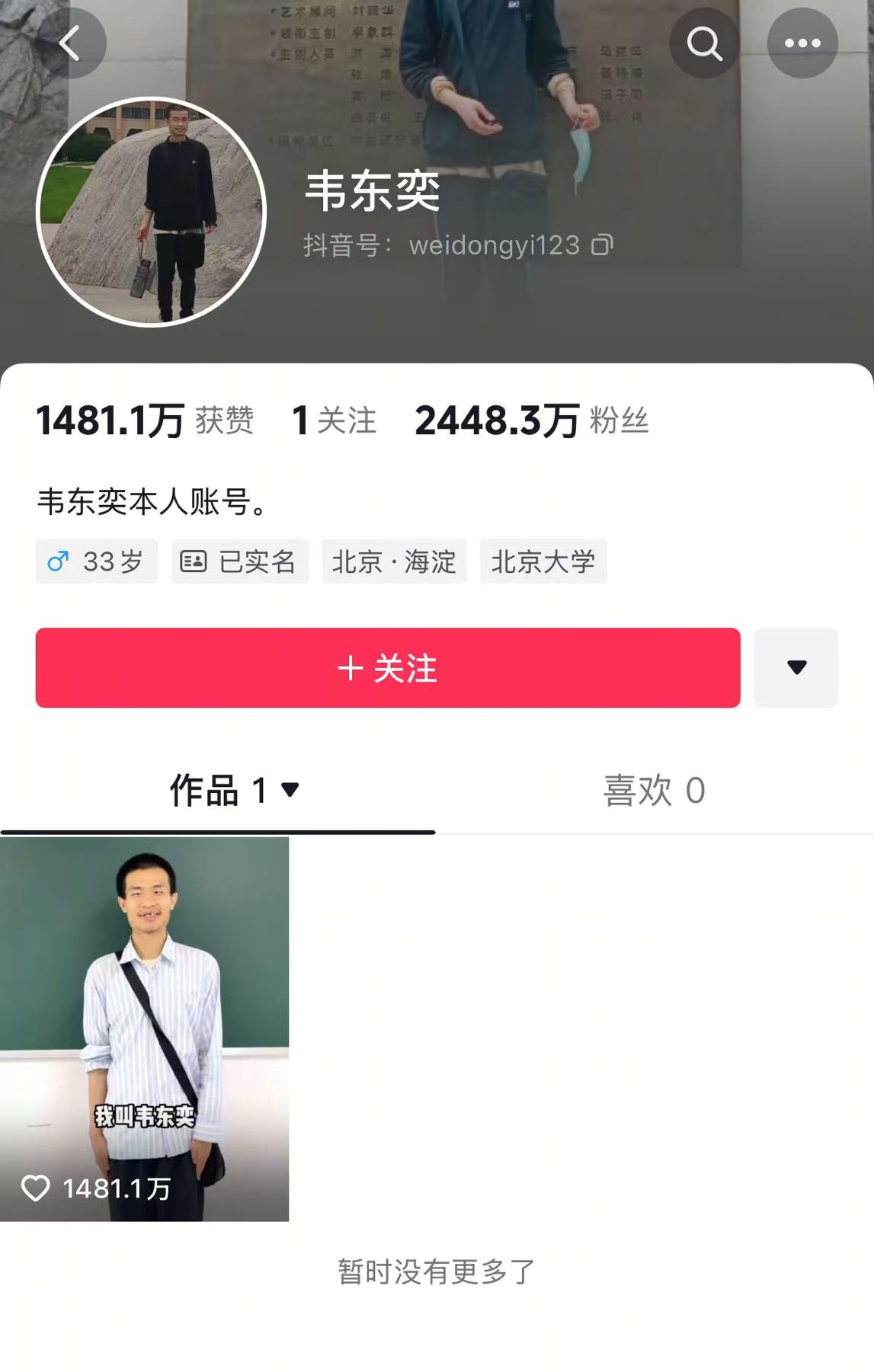Open the 粉丝 followers list
The width and height of the screenshot is (874, 1372).
coord(531,421)
